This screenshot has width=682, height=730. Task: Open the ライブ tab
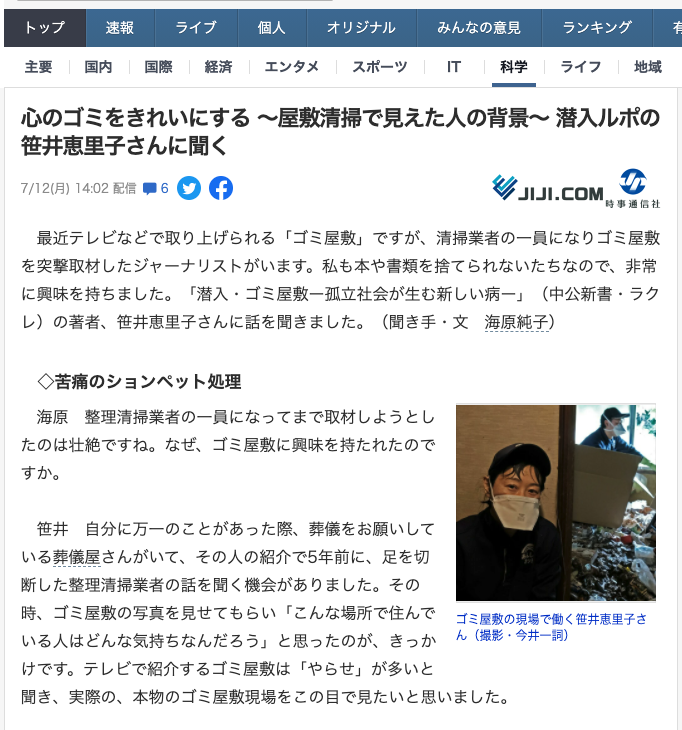coord(195,28)
